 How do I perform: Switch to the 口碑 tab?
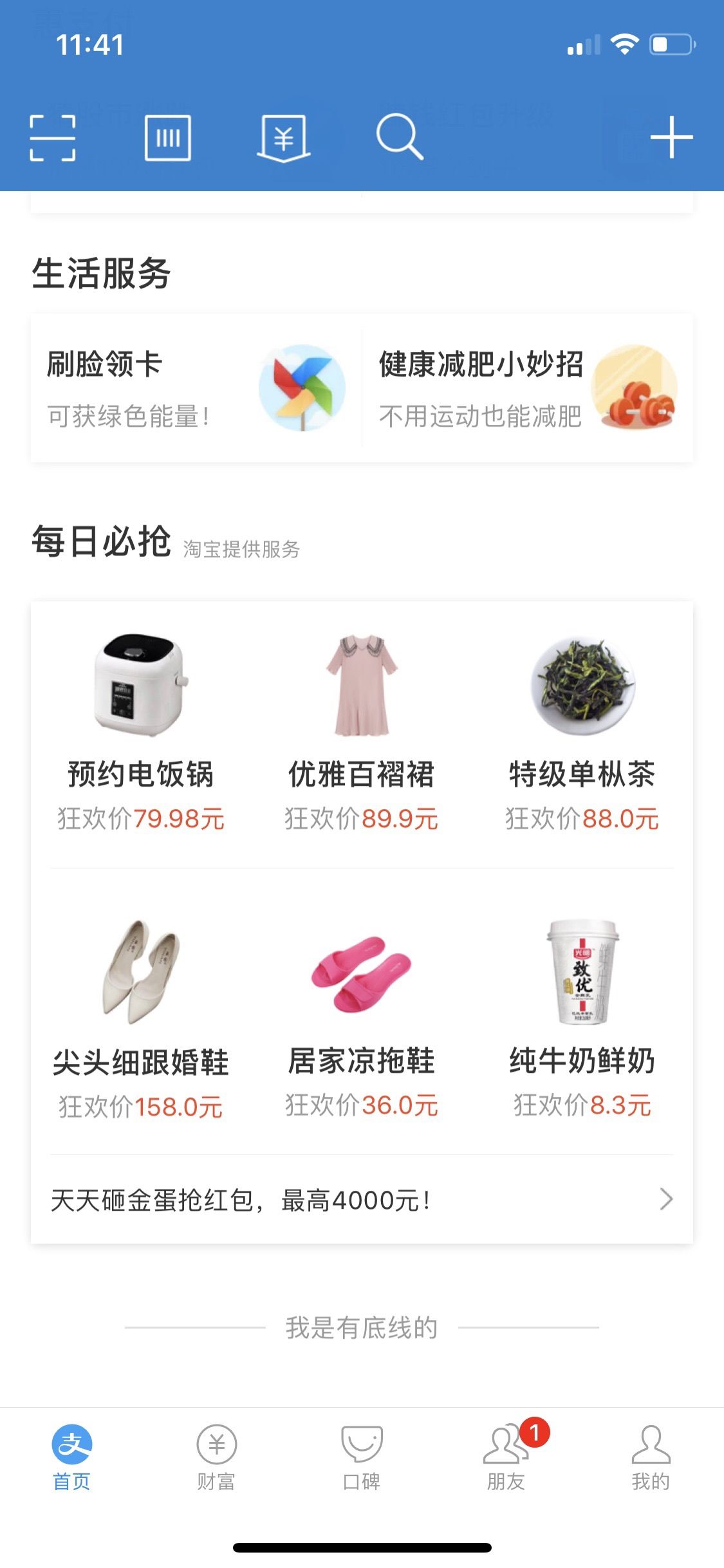pos(362,1457)
